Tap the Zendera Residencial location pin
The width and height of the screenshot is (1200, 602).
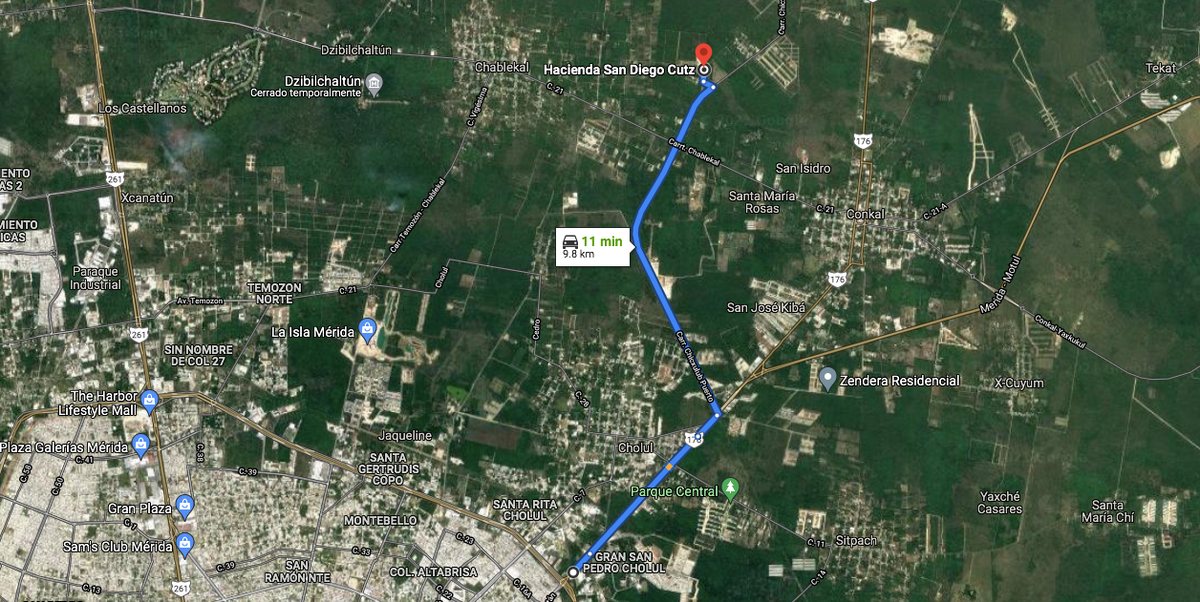827,379
